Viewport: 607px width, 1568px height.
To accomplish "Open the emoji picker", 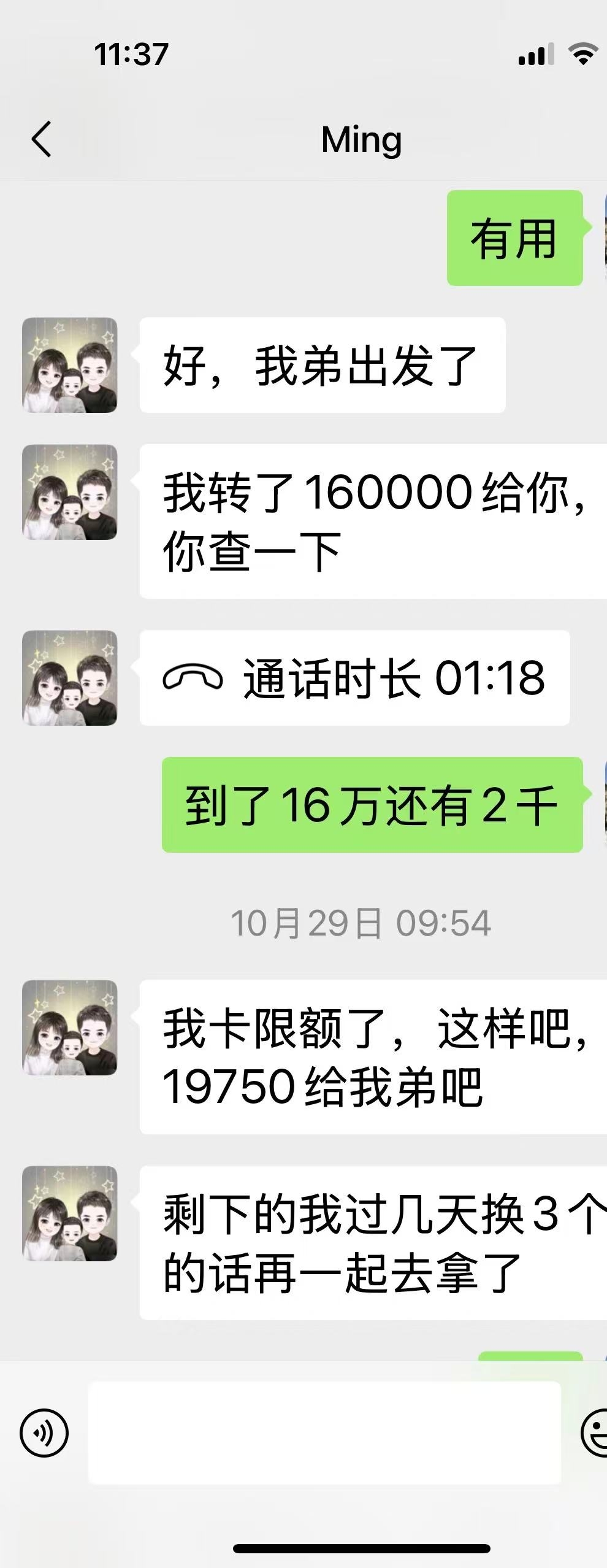I will pyautogui.click(x=595, y=1434).
